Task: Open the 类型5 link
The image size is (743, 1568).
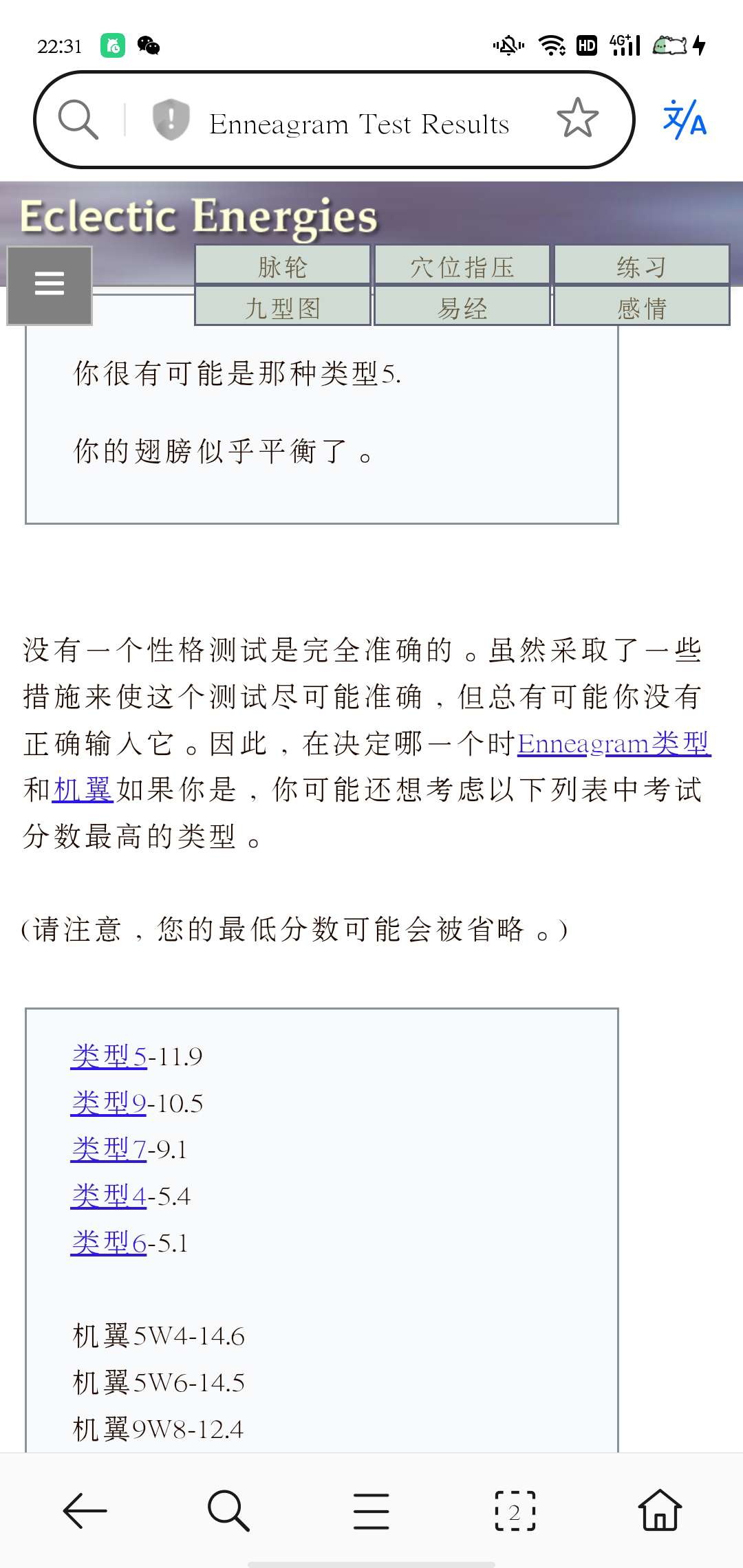Action: coord(109,1056)
